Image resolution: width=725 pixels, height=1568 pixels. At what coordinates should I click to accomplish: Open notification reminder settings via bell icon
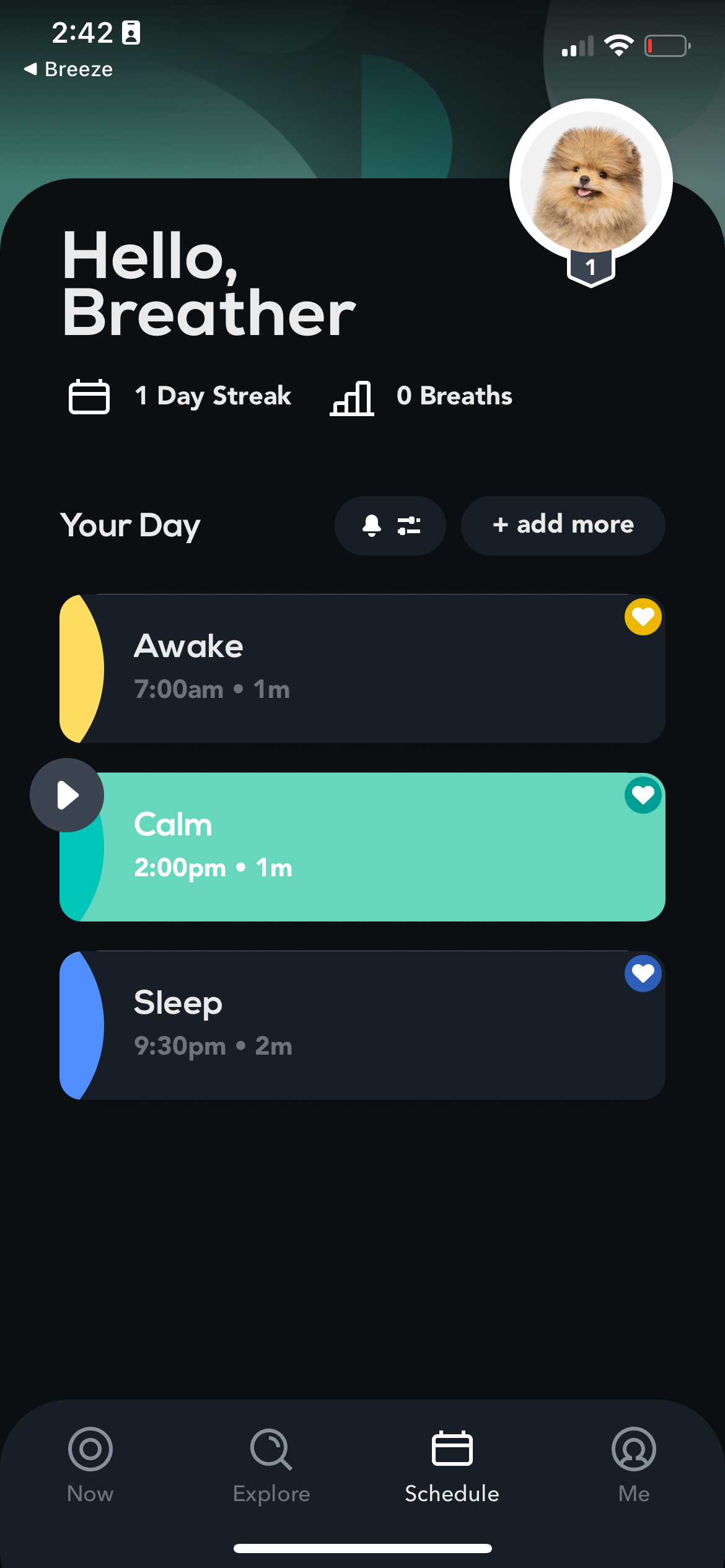click(371, 526)
